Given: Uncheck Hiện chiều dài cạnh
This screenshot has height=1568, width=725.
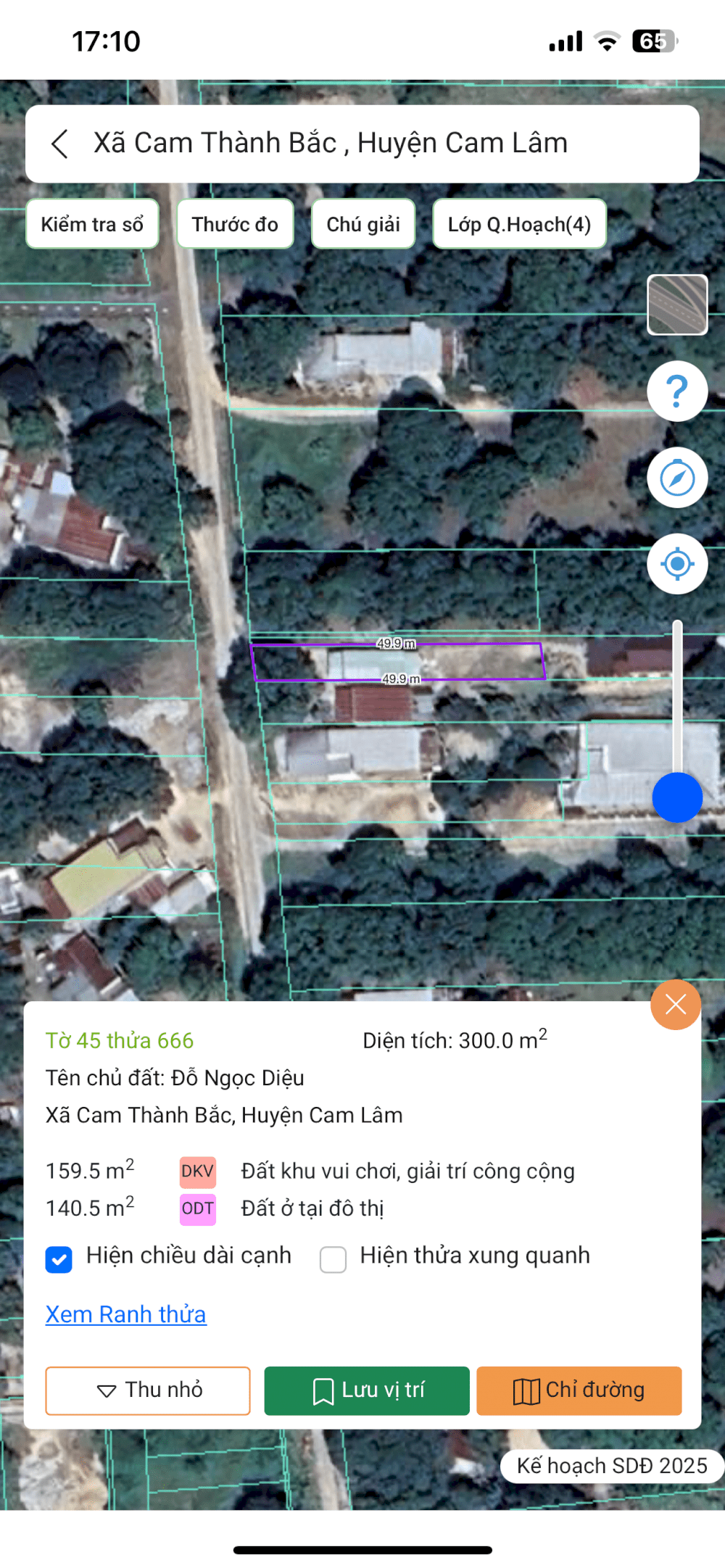Looking at the screenshot, I should click(59, 1260).
